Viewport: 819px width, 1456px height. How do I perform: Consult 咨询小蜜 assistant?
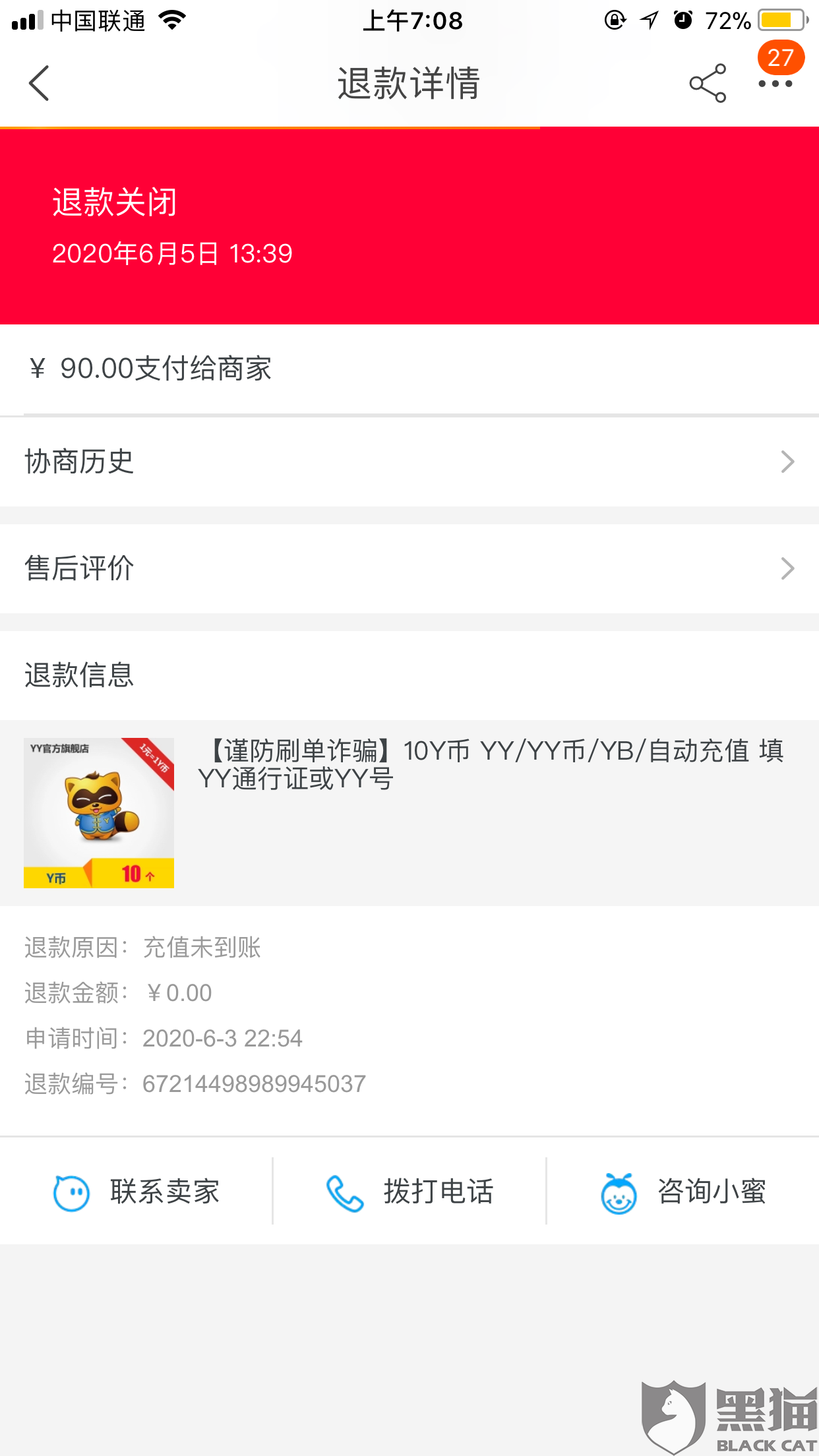tap(683, 1192)
